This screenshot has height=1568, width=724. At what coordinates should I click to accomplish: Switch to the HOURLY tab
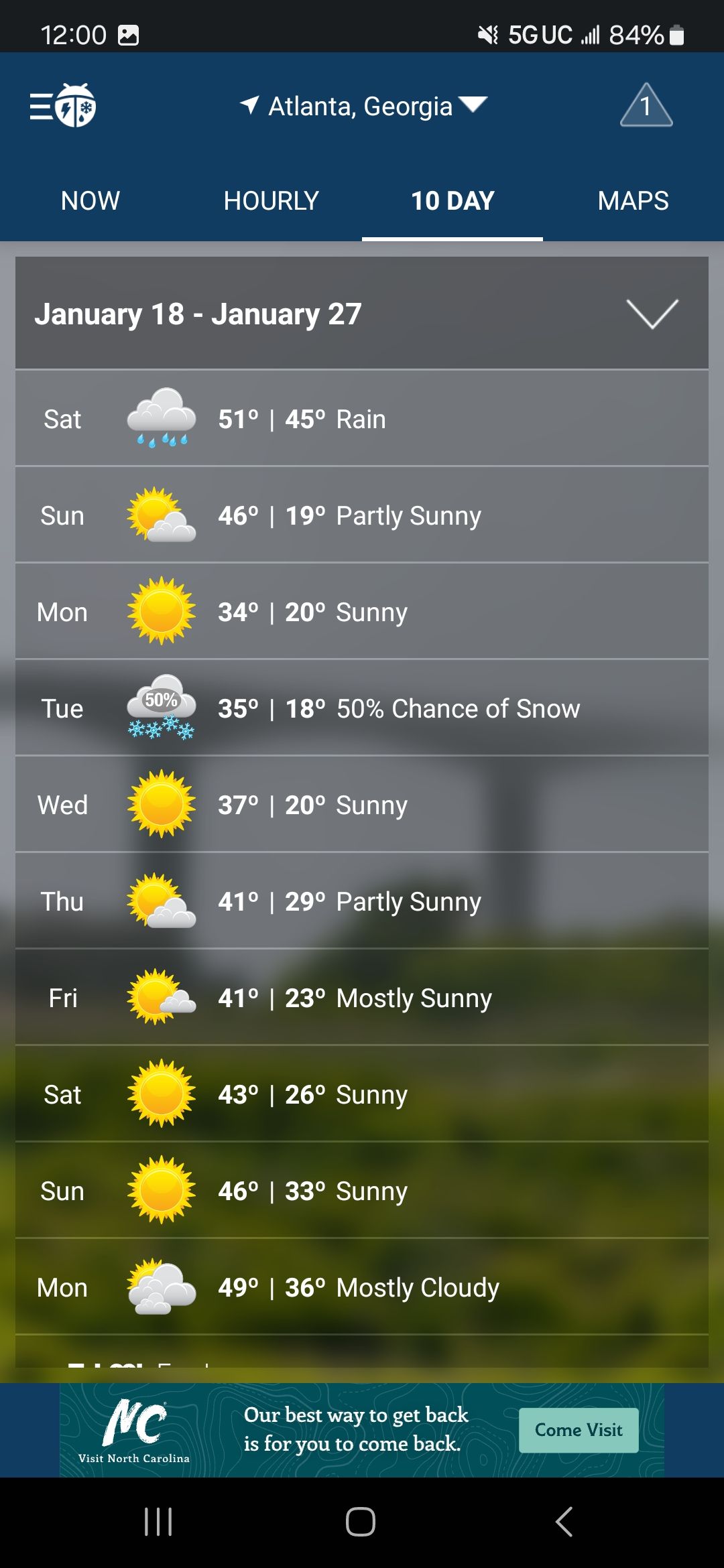click(271, 200)
